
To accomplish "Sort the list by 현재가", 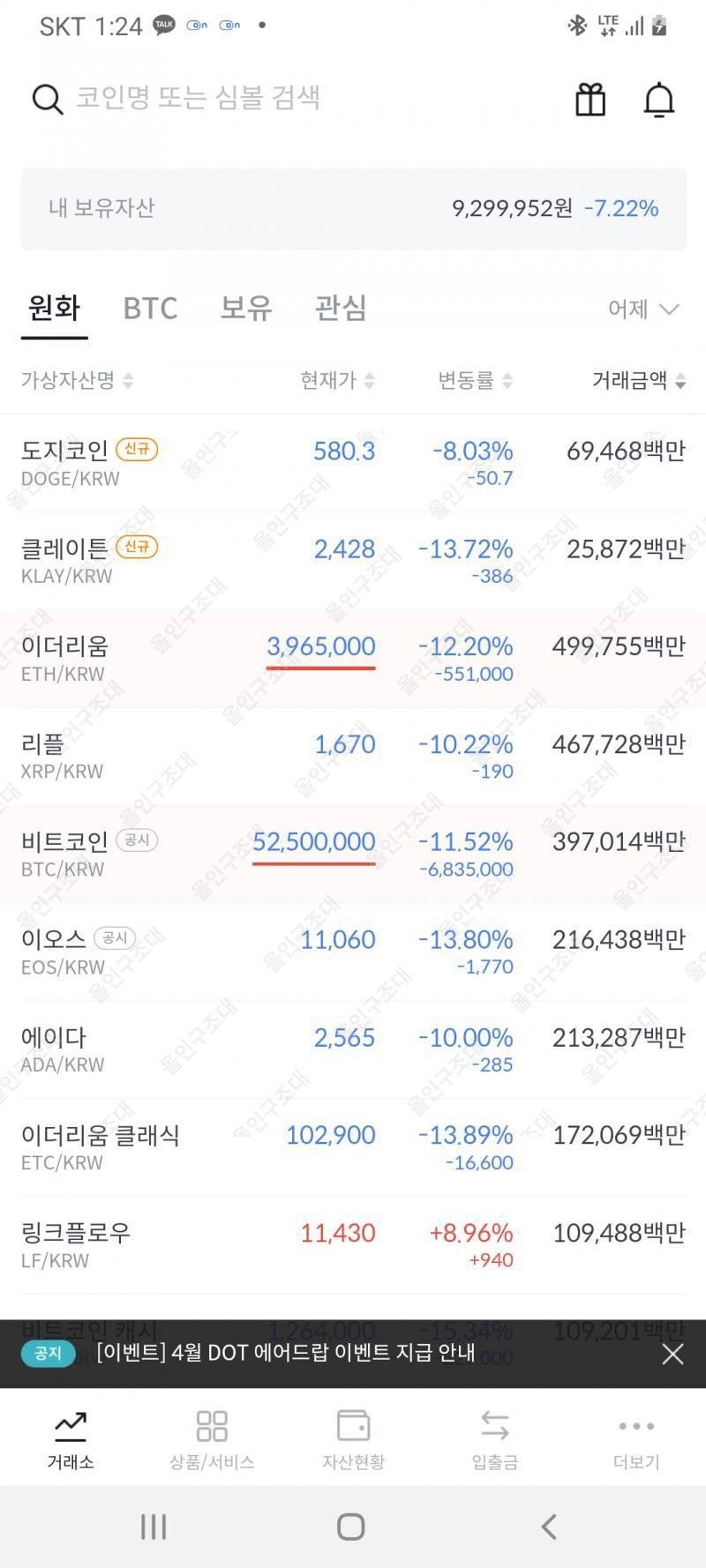I will click(337, 380).
